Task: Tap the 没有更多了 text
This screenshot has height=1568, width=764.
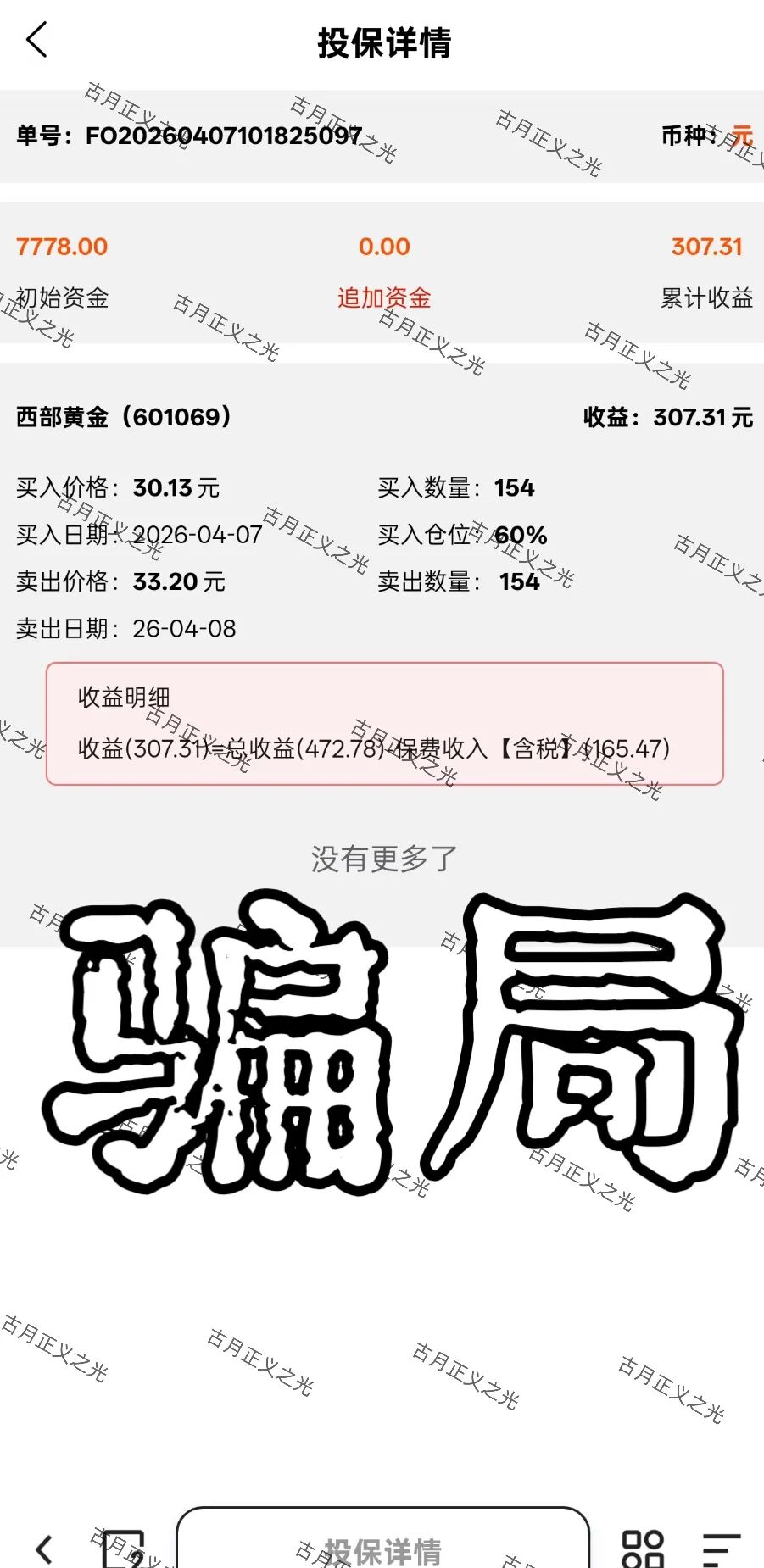Action: click(x=382, y=858)
